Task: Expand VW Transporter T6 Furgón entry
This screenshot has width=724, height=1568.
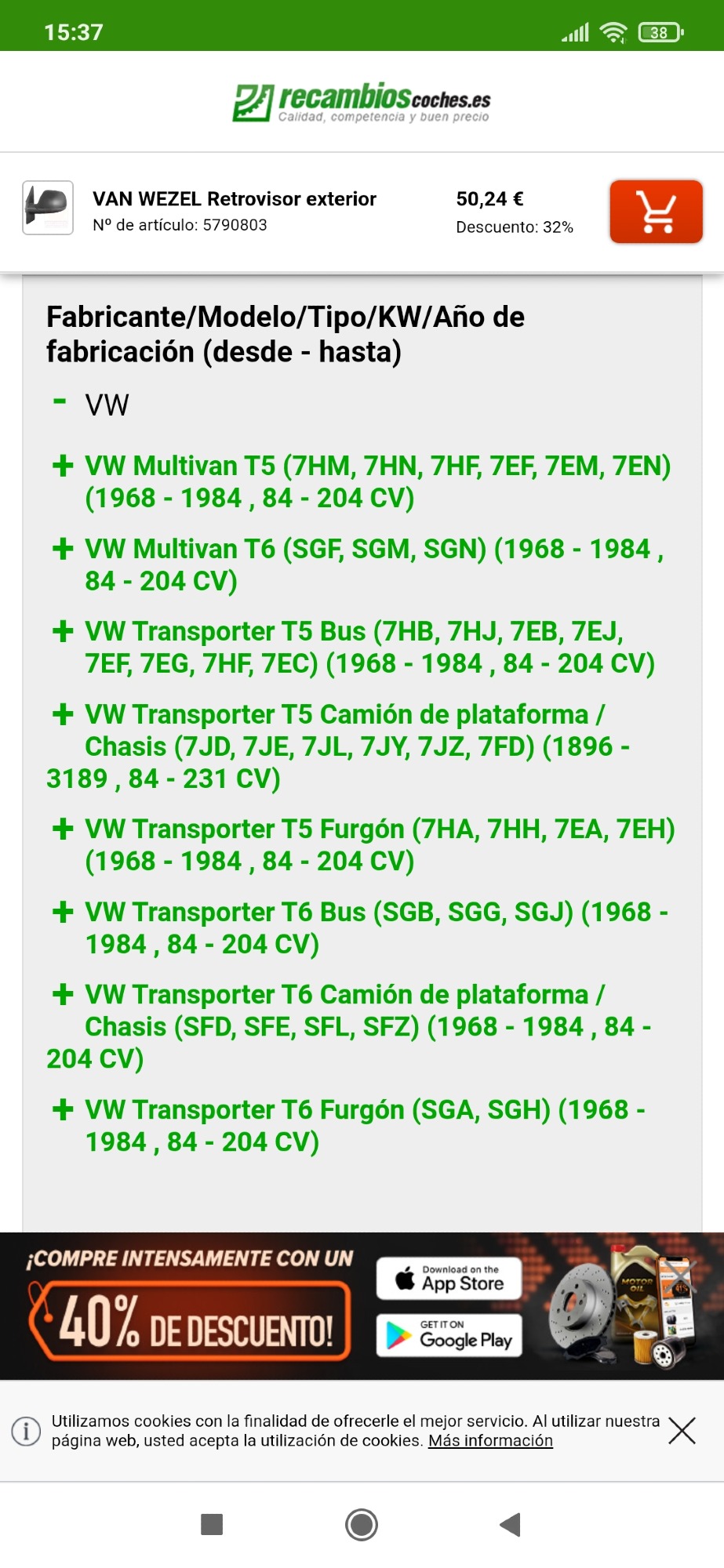Action: click(x=63, y=1109)
